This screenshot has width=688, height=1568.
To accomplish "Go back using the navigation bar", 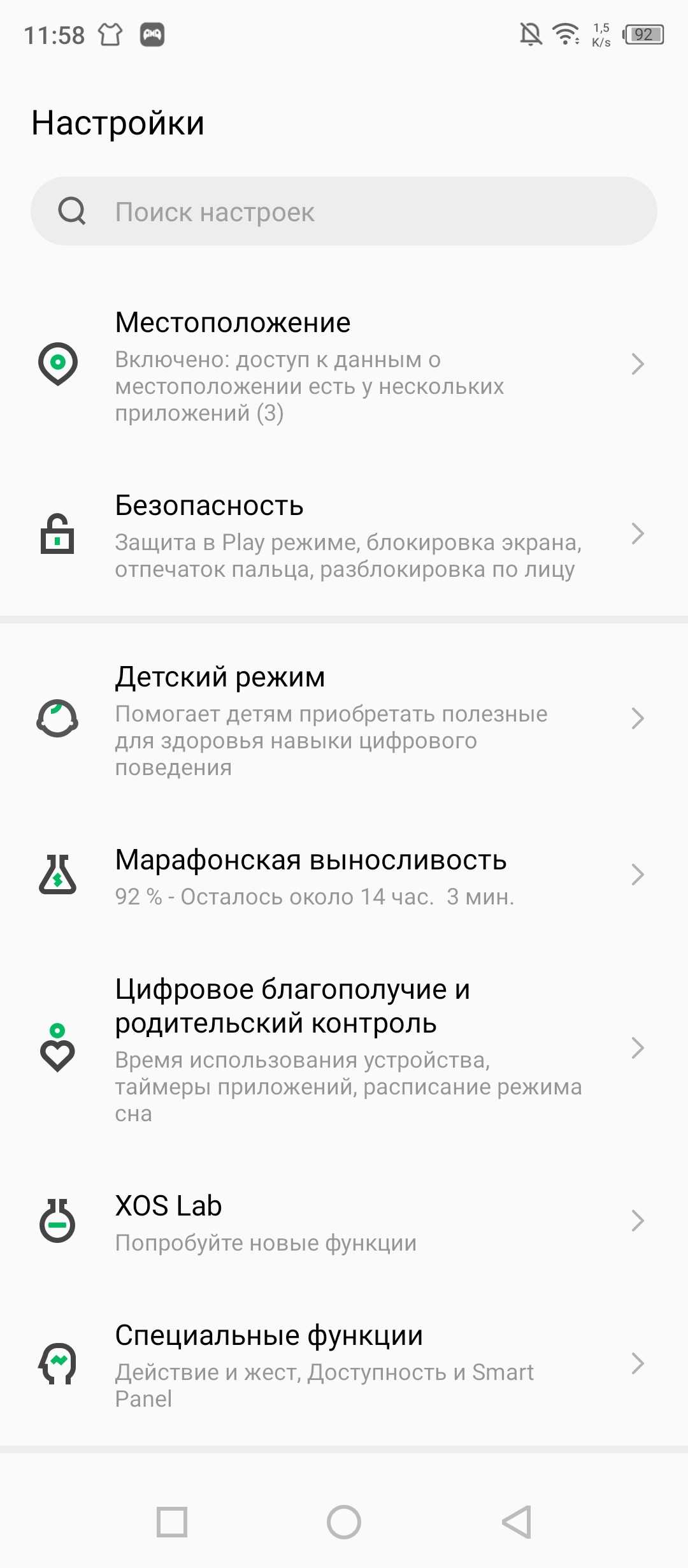I will pyautogui.click(x=517, y=1522).
